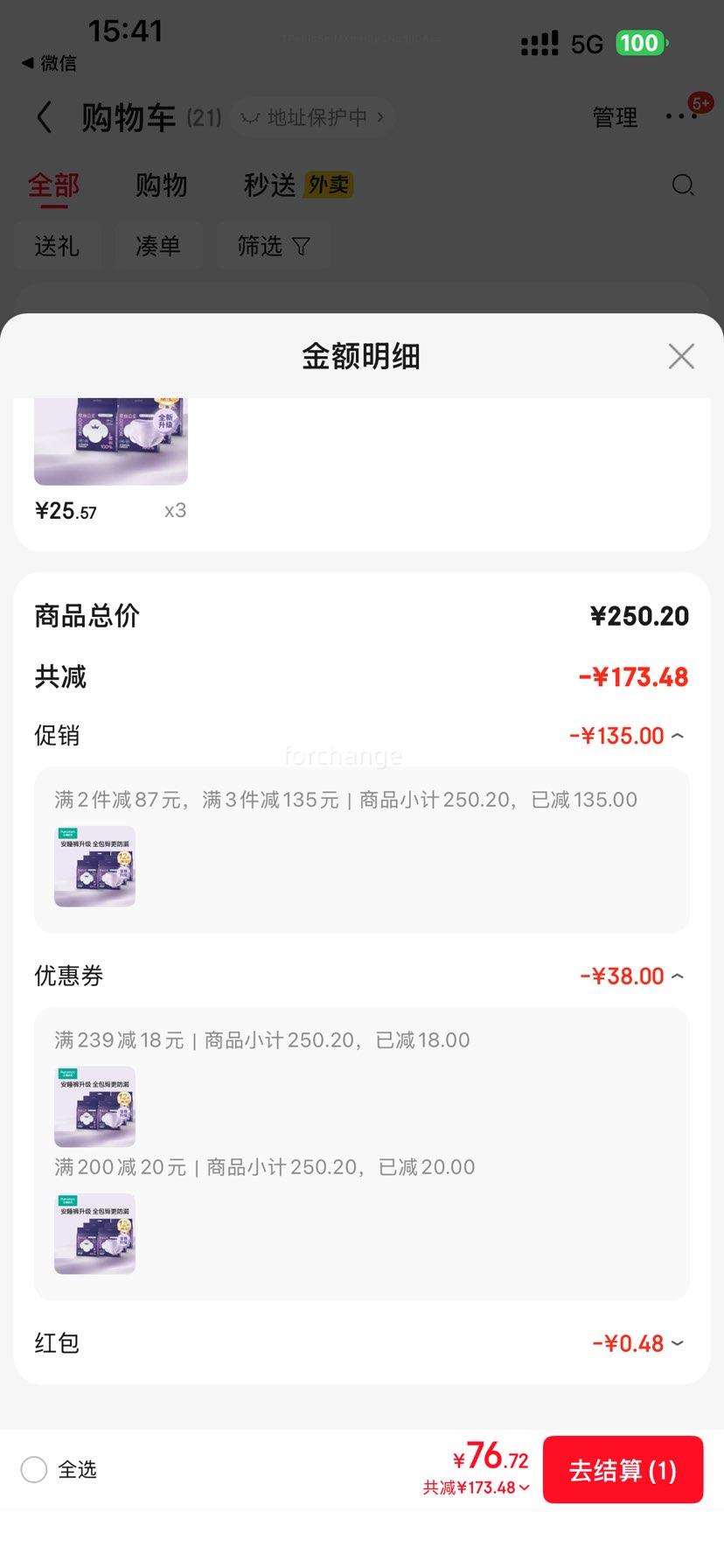Close the 金额明细 sheet
724x1568 pixels.
click(x=680, y=356)
